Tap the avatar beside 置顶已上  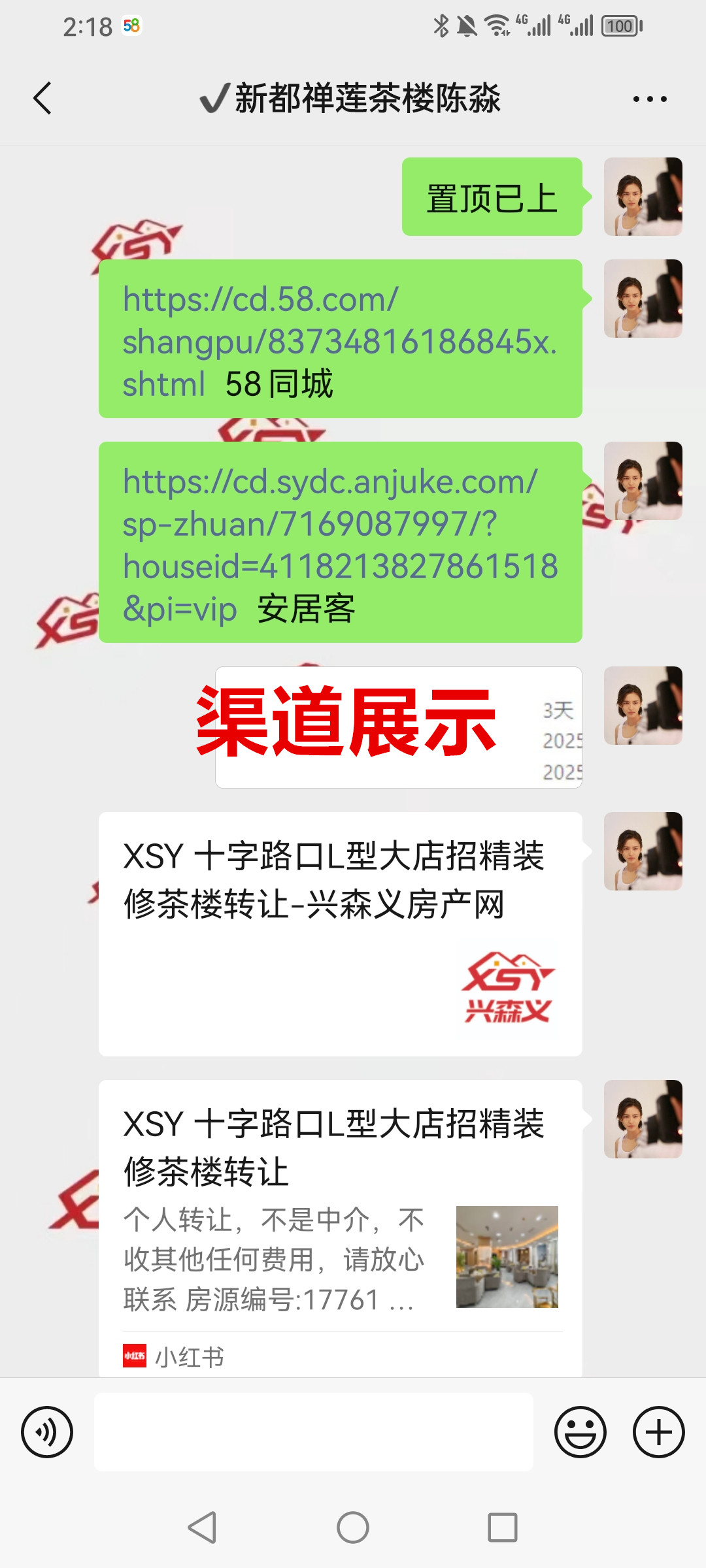(x=643, y=197)
